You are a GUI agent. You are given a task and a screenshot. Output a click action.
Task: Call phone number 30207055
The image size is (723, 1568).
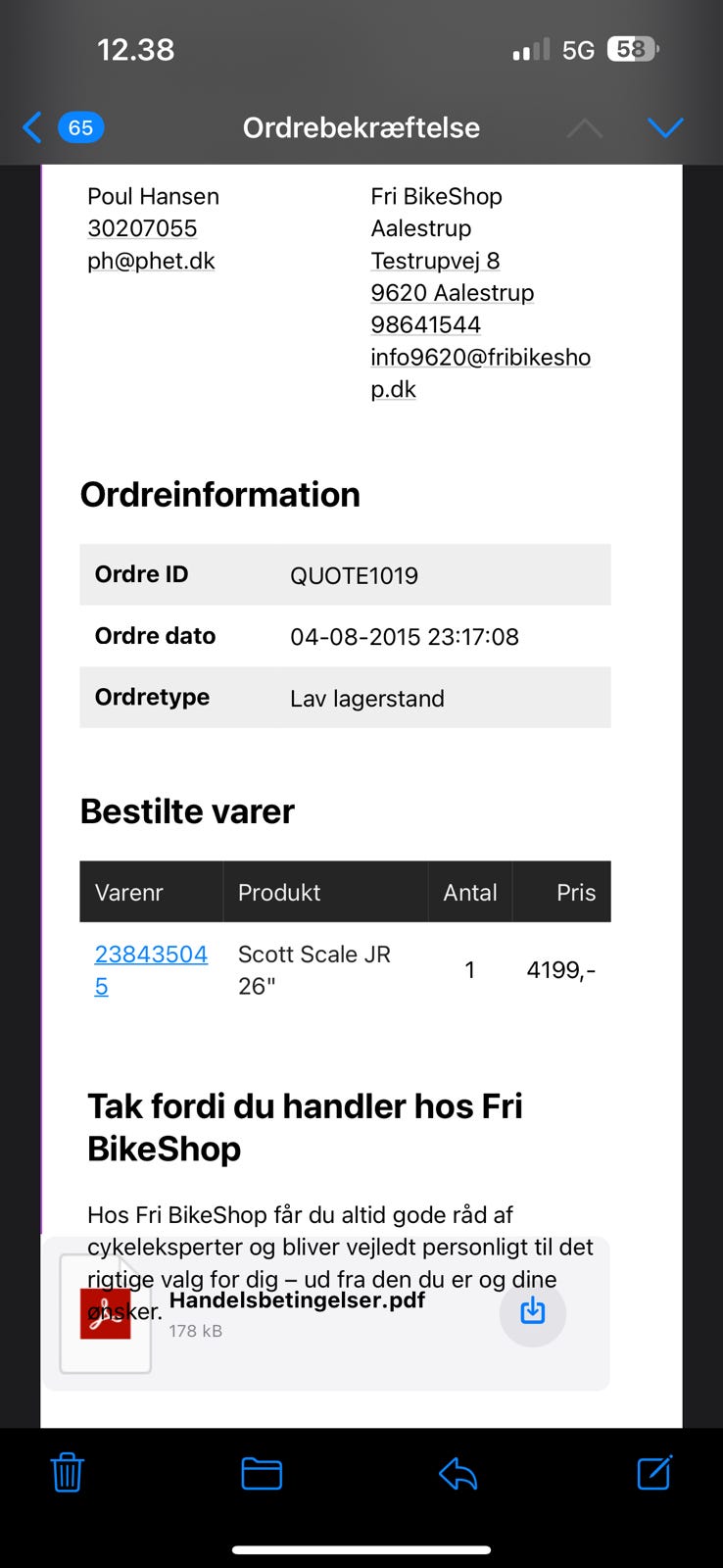(142, 228)
